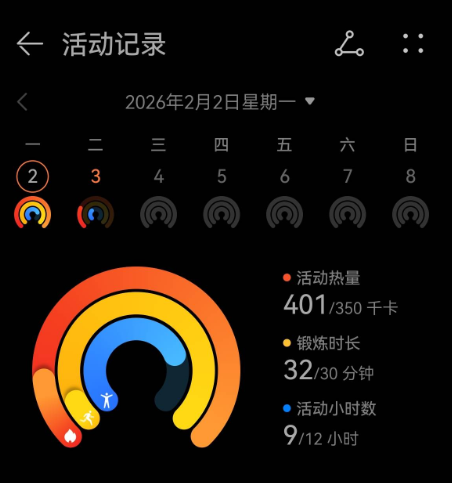Expand the 2026年2月2日星期一 date picker
The height and width of the screenshot is (483, 452).
point(220,102)
